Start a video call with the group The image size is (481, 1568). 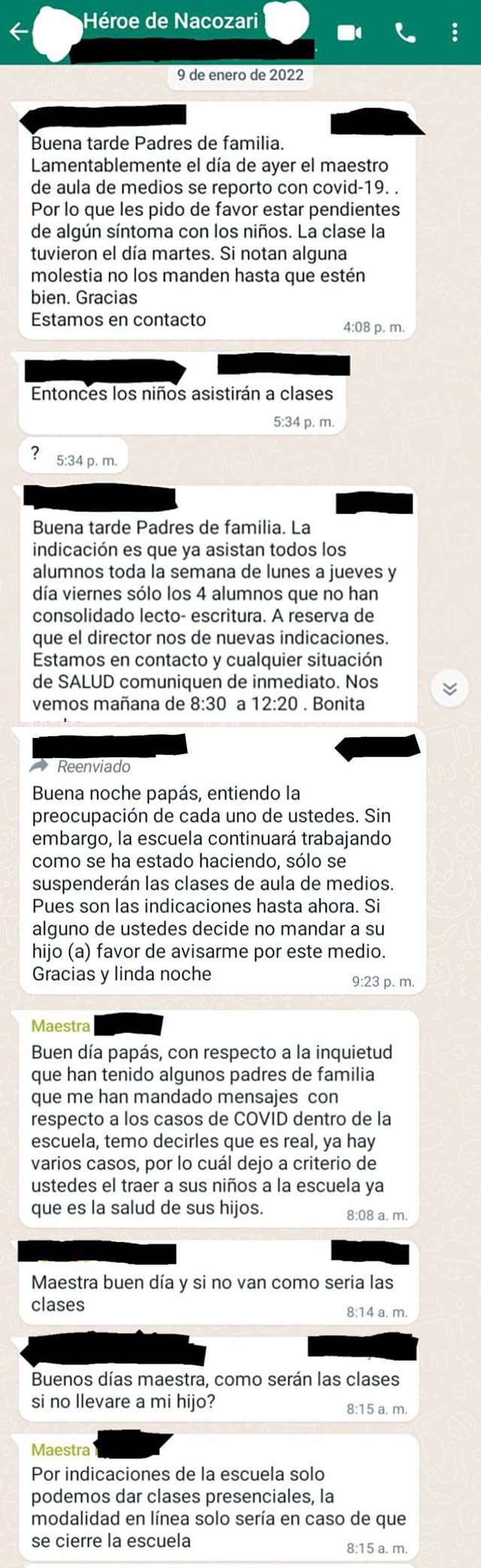[x=349, y=32]
